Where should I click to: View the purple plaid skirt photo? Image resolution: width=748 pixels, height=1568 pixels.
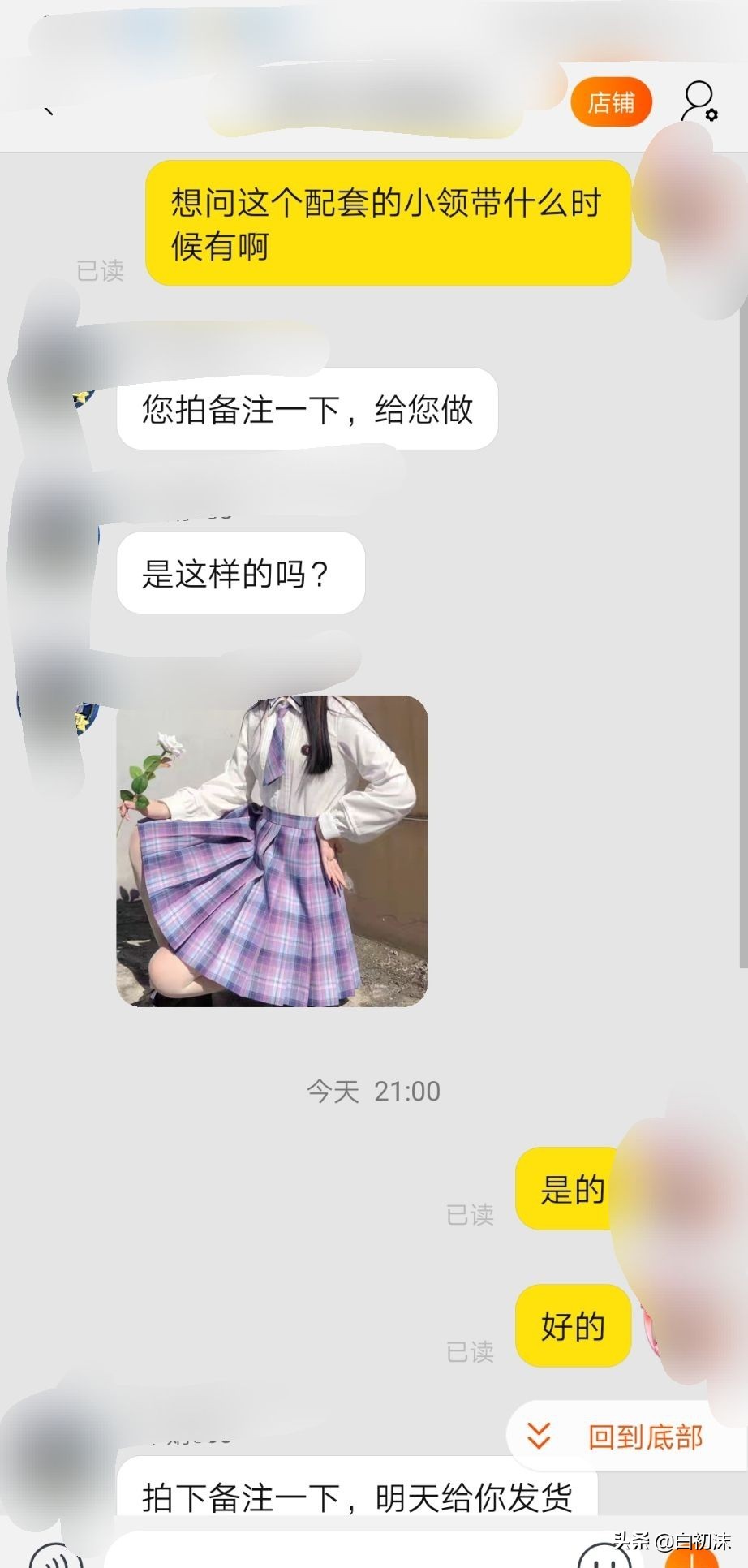click(273, 851)
